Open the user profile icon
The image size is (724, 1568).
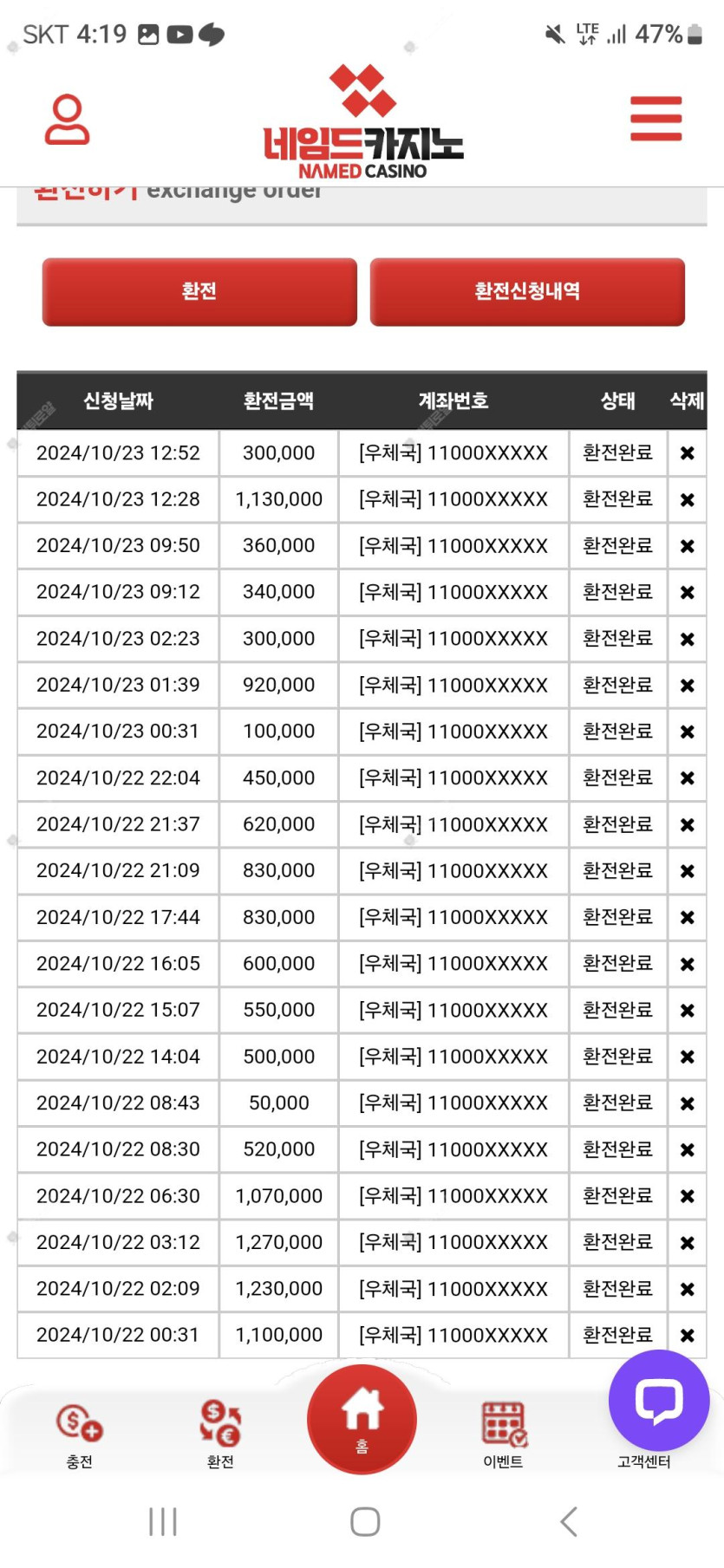tap(67, 119)
